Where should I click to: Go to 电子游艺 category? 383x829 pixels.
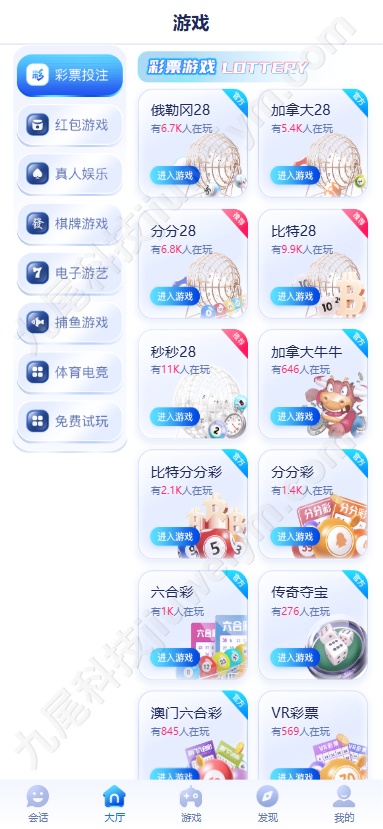click(70, 273)
